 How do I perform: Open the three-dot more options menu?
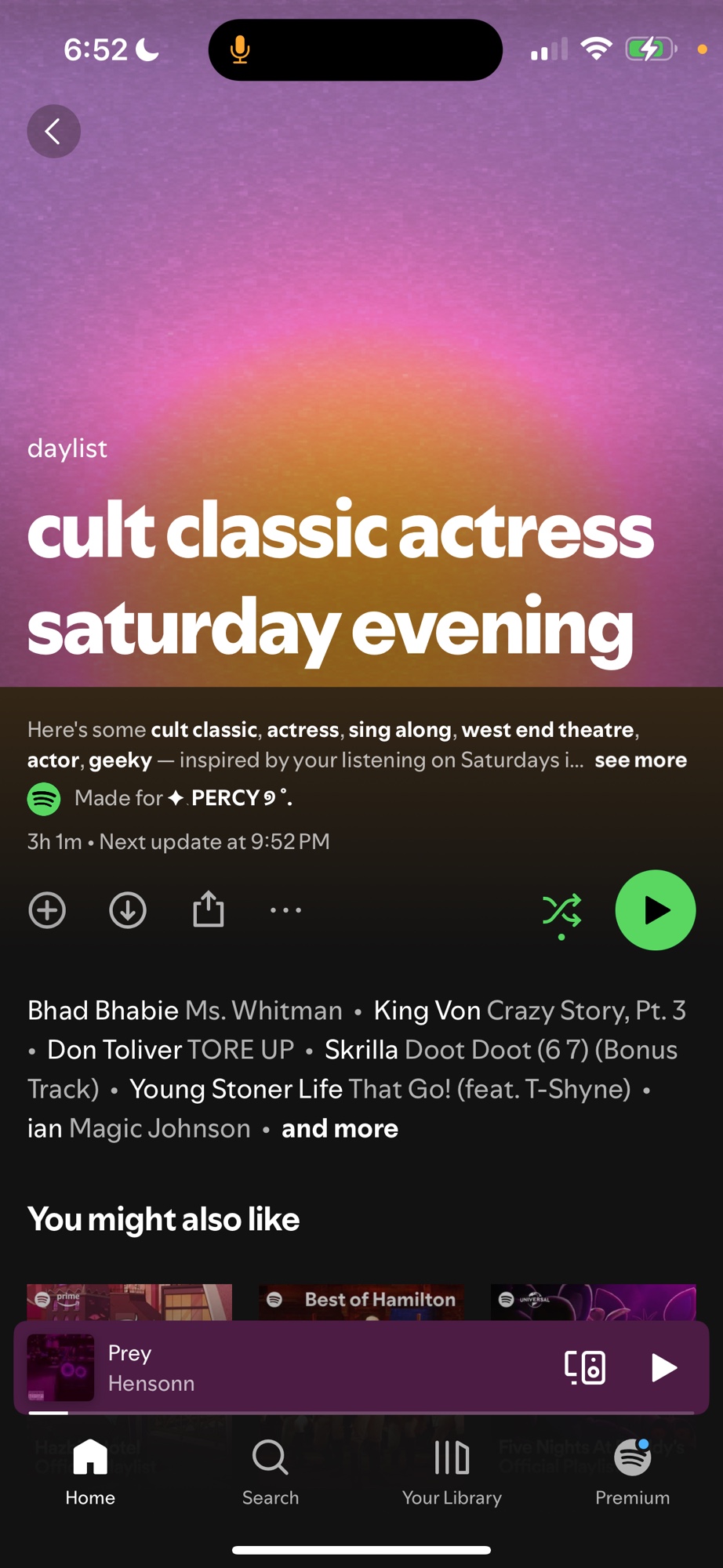coord(285,910)
